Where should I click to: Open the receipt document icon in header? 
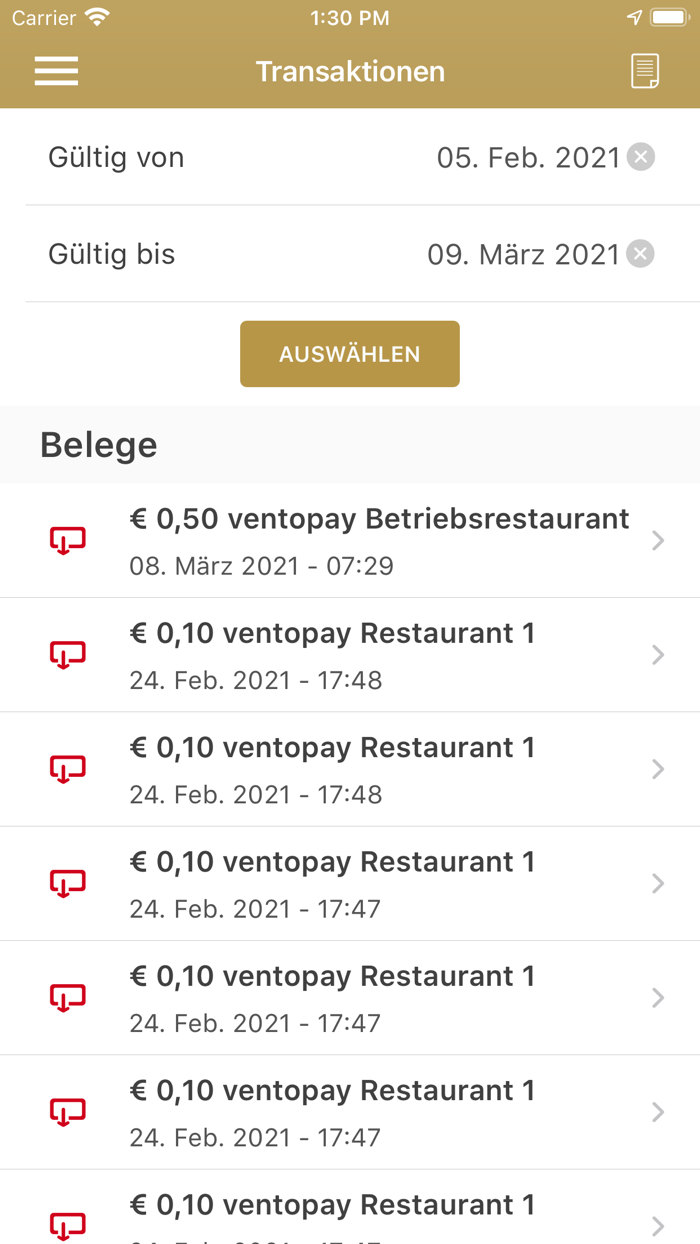pos(645,71)
